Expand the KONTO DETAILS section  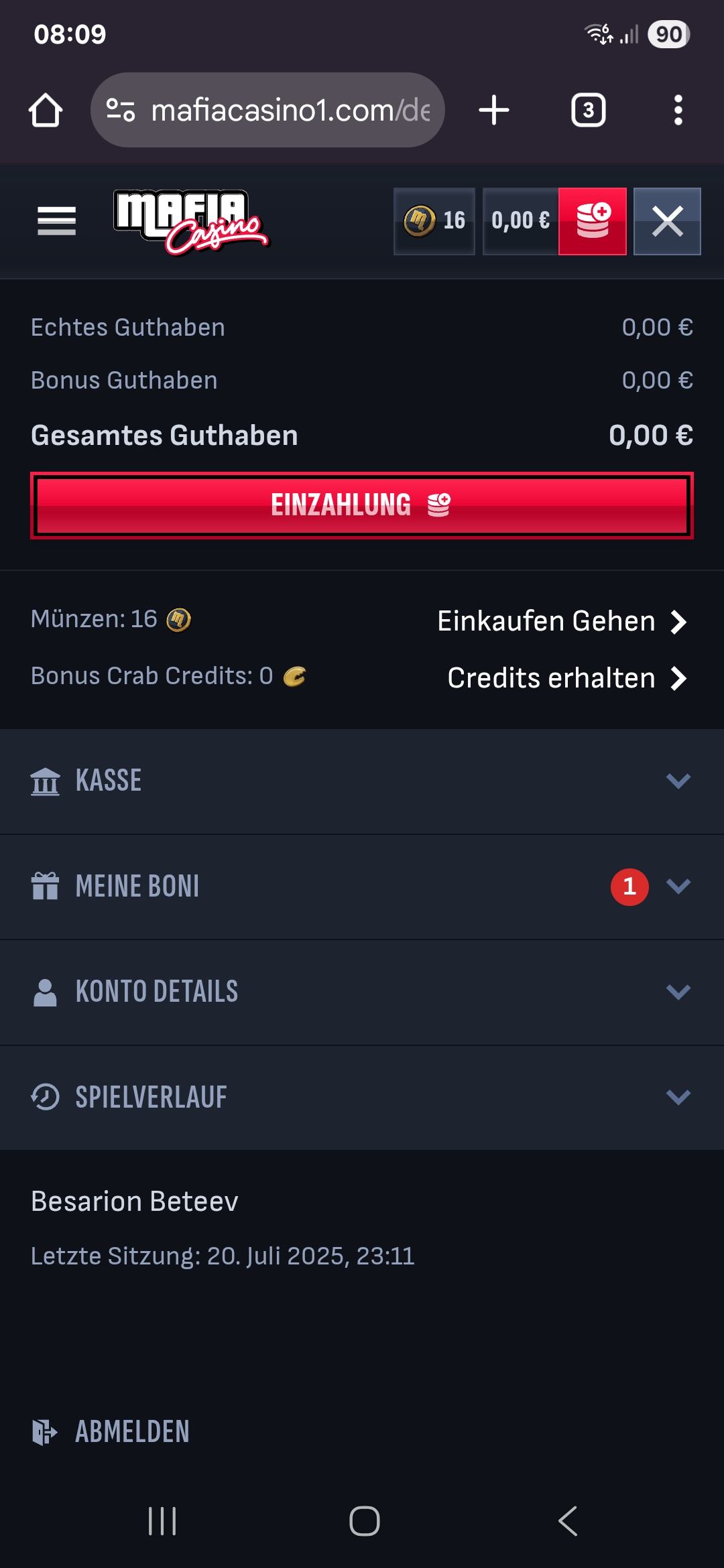click(x=362, y=992)
